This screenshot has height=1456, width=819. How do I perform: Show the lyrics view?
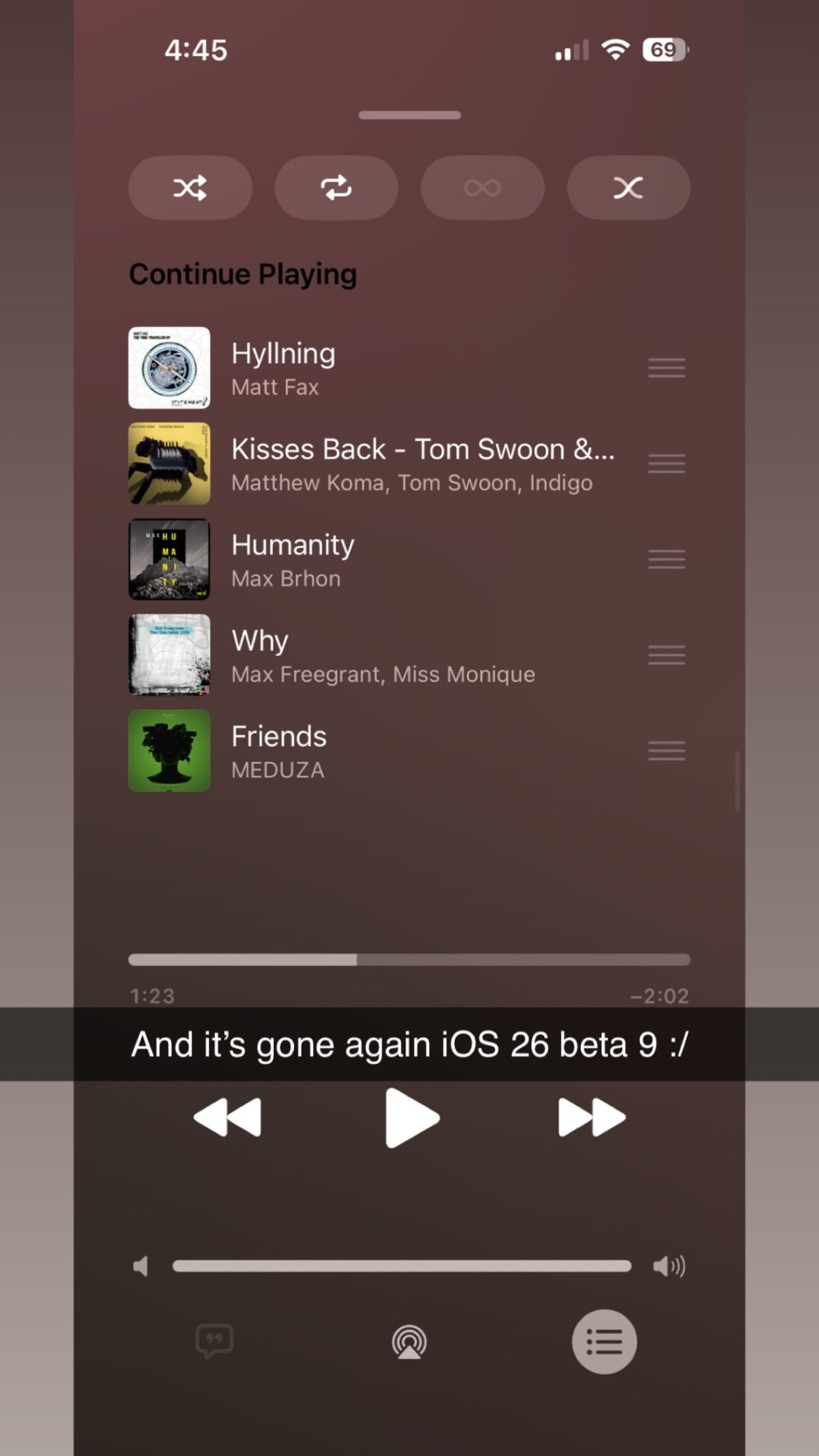(x=214, y=1341)
